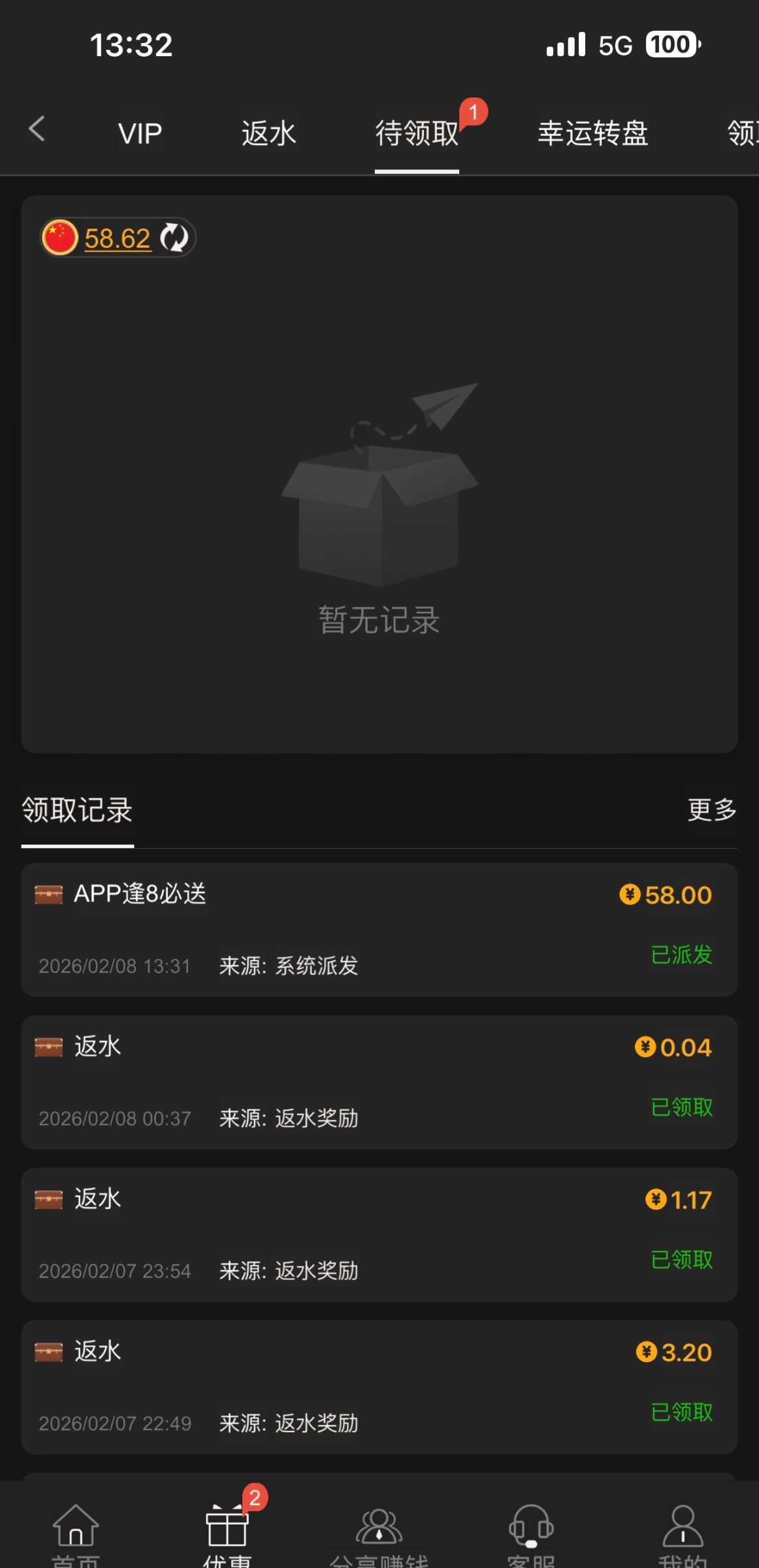This screenshot has height=1568, width=759.
Task: Switch to the VIP tab
Action: point(140,133)
